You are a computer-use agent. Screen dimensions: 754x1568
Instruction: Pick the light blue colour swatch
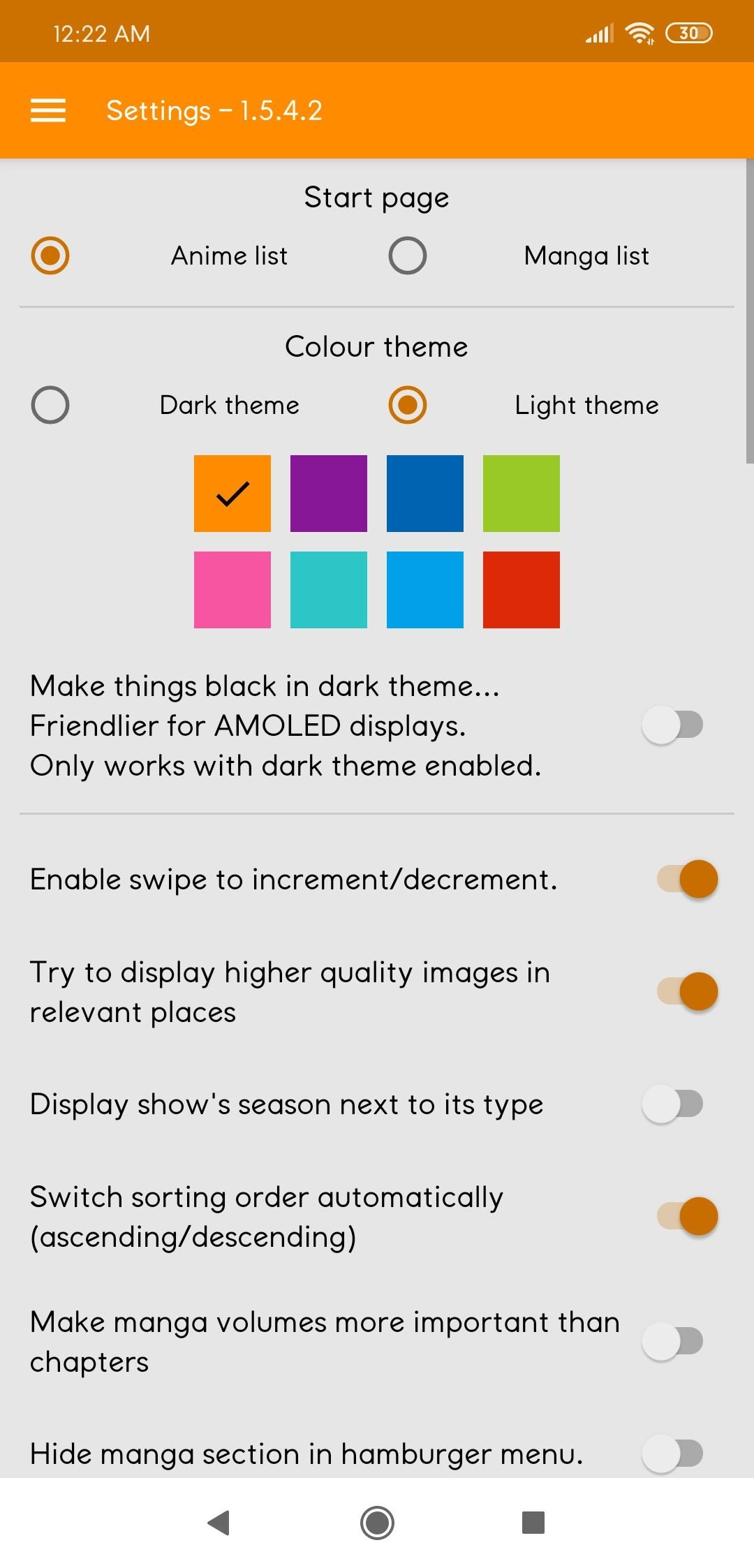pyautogui.click(x=425, y=590)
